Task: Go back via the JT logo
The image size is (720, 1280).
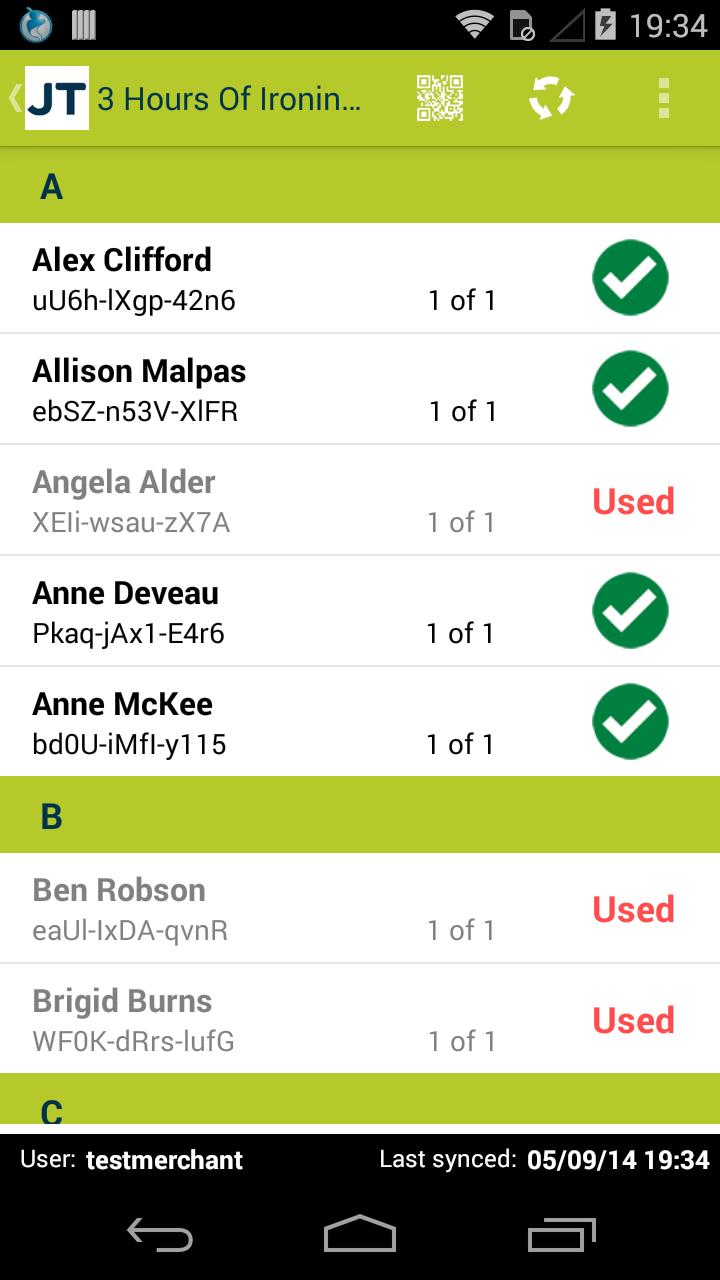Action: (x=55, y=98)
